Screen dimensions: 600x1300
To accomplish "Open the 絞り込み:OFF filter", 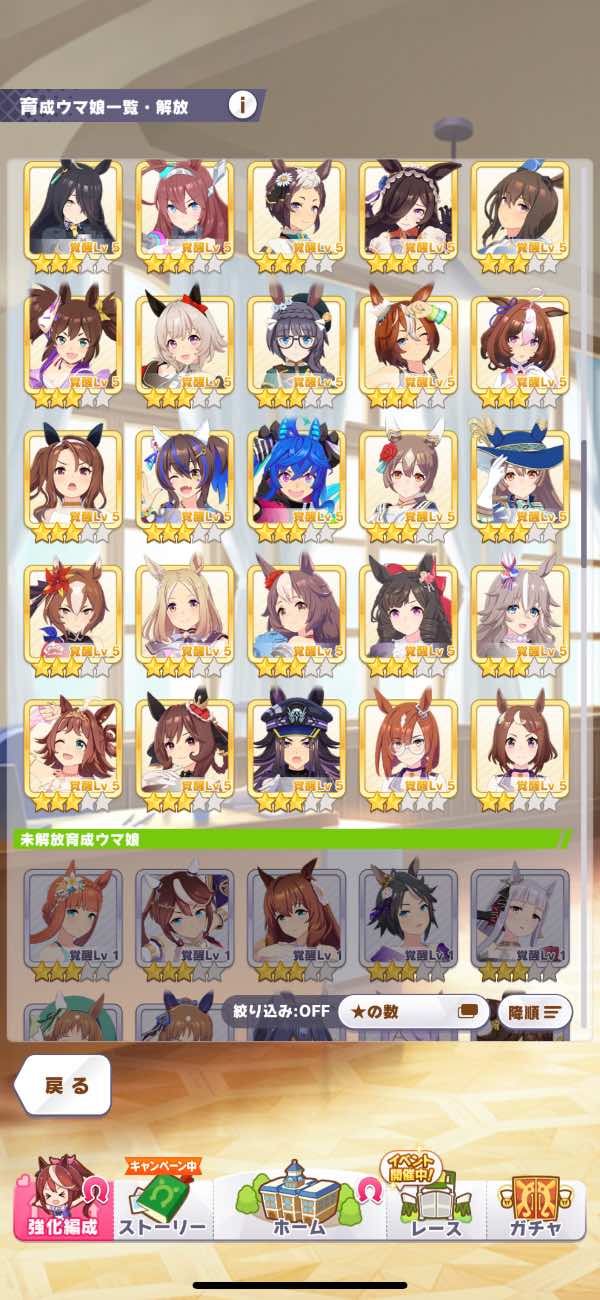I will pyautogui.click(x=275, y=1011).
